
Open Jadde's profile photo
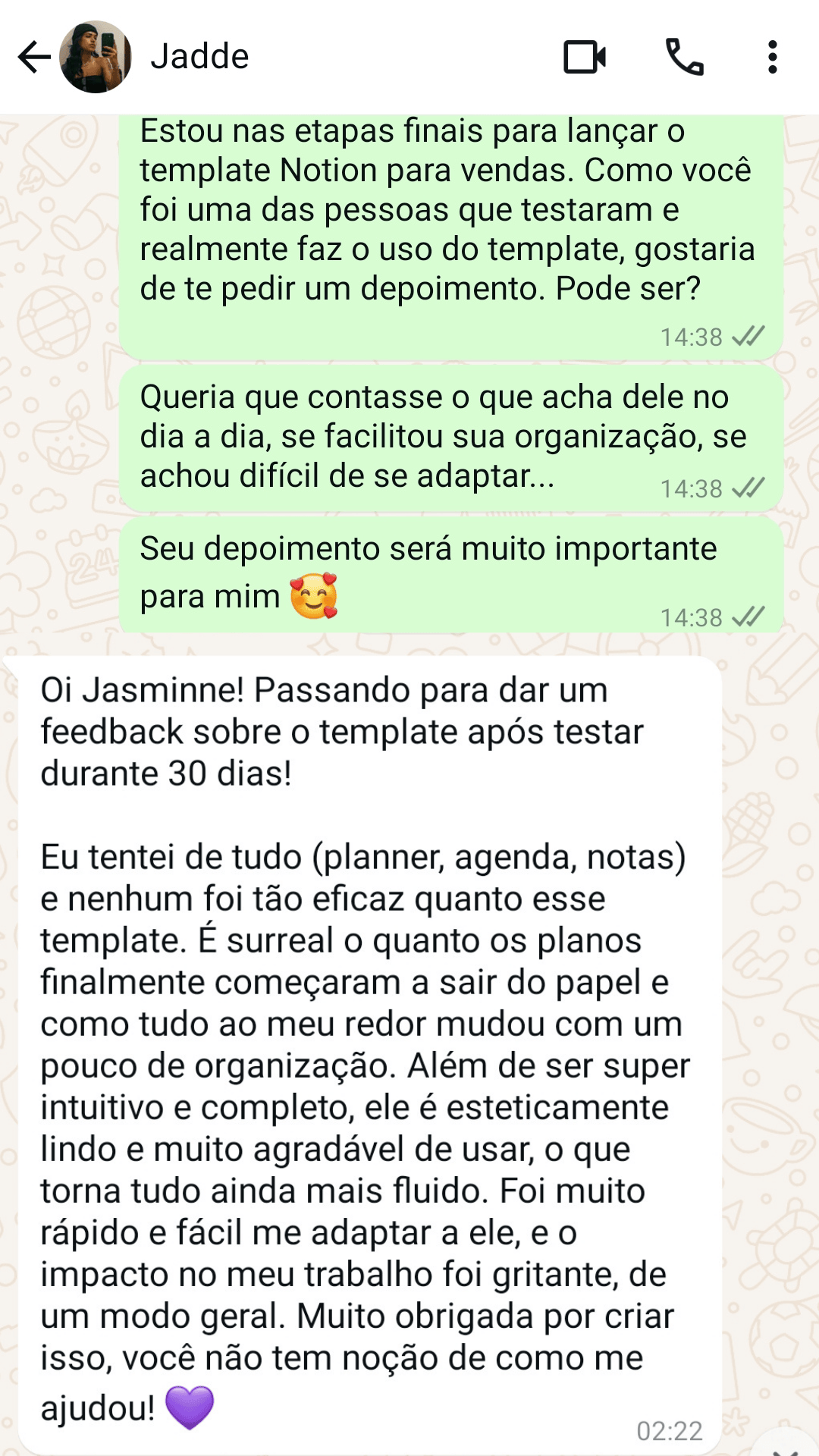tap(96, 58)
